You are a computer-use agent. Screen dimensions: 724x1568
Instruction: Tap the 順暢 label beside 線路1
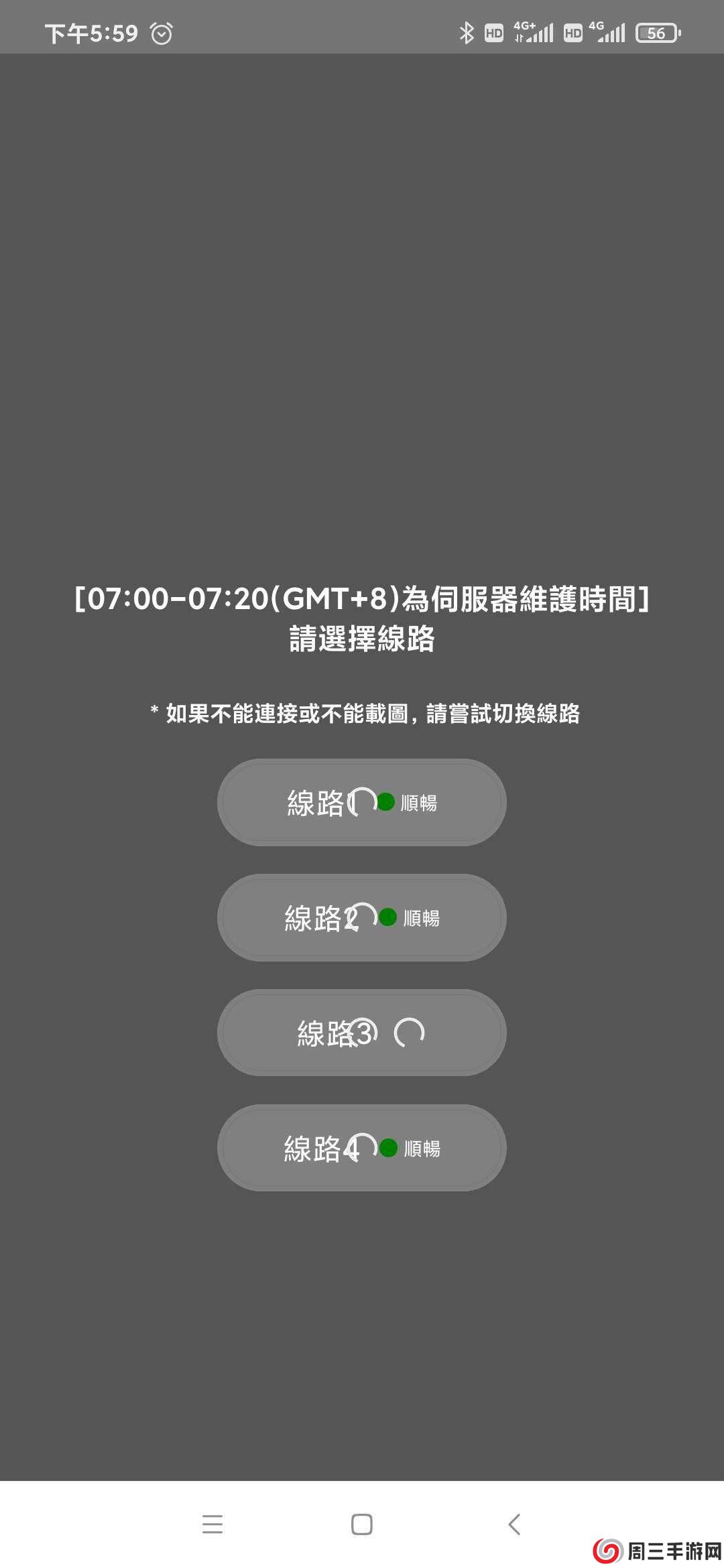click(x=420, y=803)
